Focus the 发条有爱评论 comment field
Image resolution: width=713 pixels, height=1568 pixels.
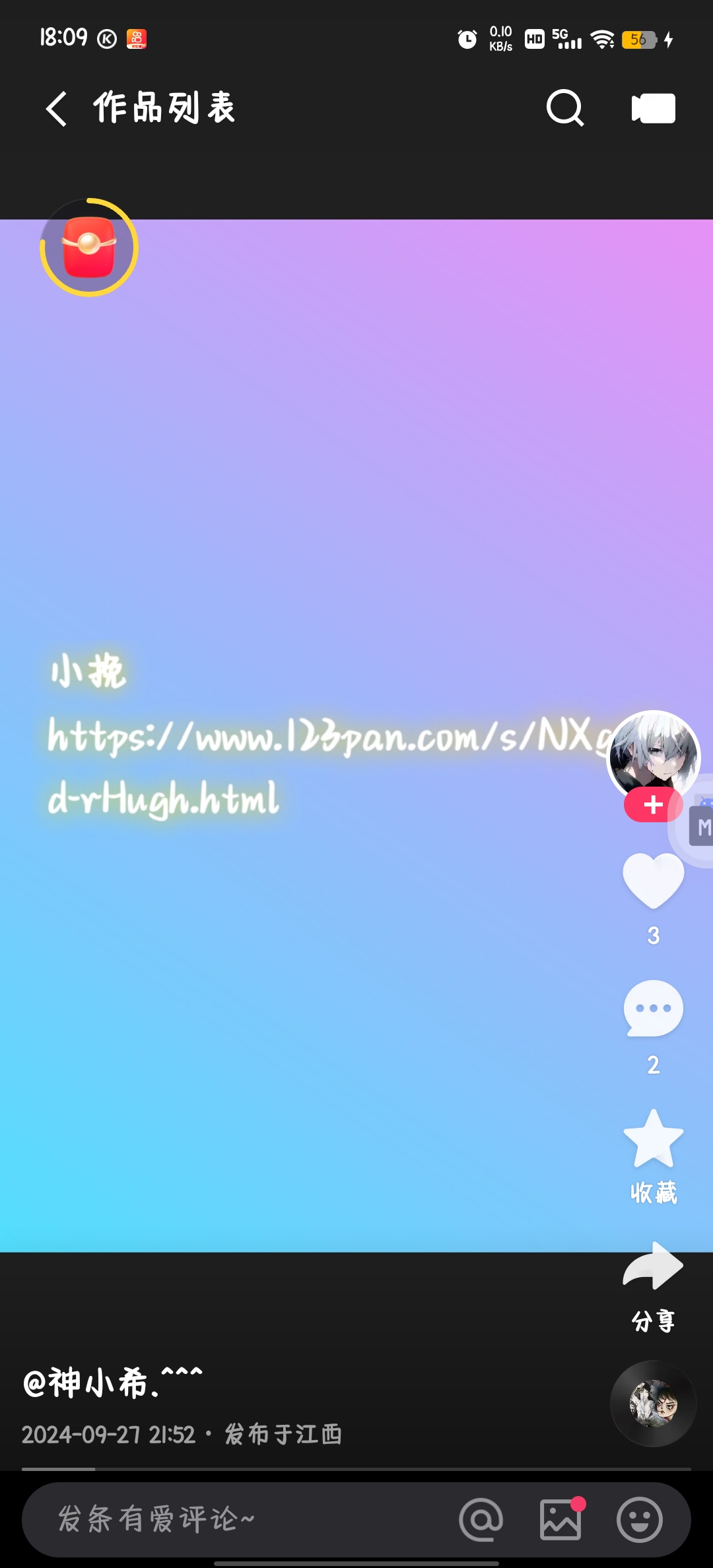coord(238,1519)
